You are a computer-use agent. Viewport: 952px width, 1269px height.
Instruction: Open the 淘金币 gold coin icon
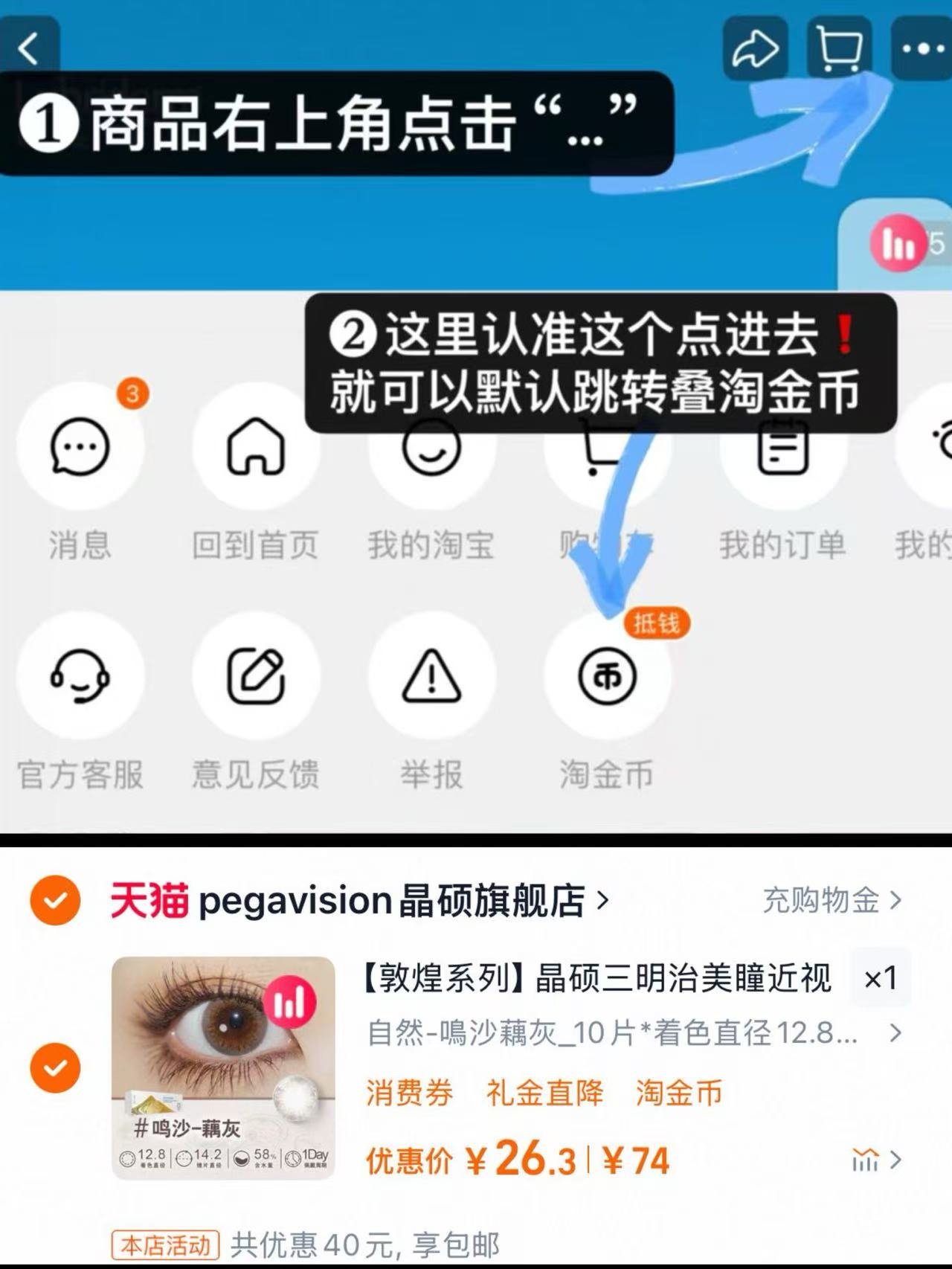608,677
